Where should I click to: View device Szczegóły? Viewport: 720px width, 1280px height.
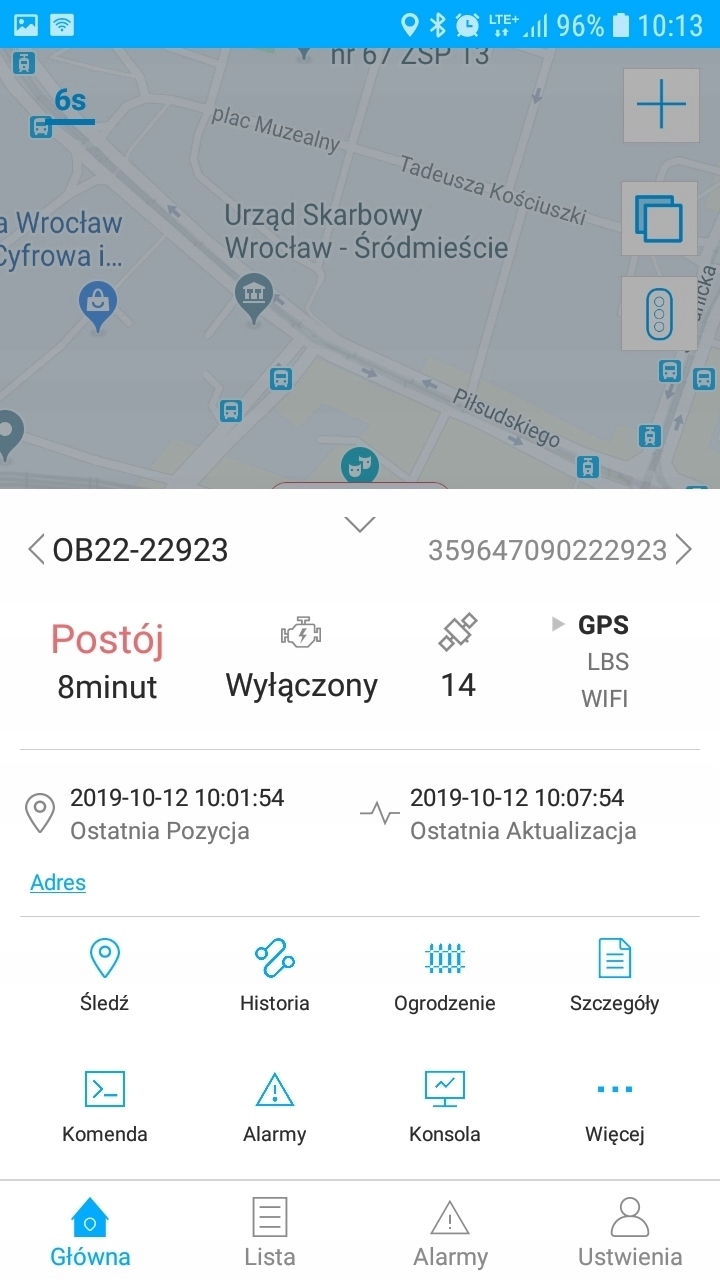pos(614,974)
